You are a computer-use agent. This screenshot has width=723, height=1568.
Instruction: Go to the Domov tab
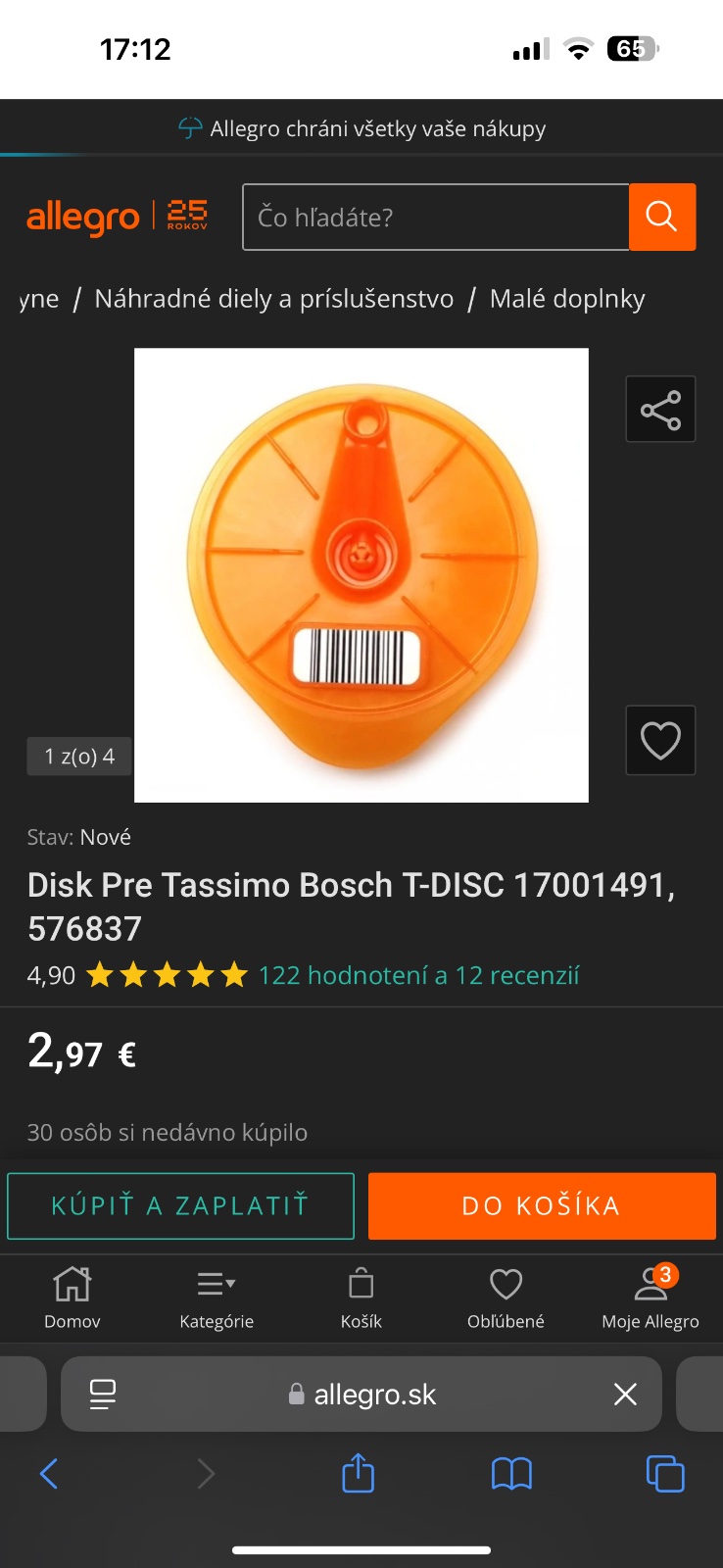coord(72,1298)
